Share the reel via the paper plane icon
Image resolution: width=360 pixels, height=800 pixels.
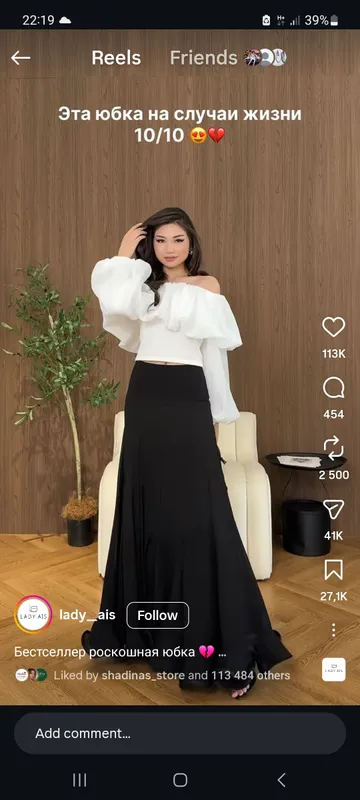pos(333,510)
